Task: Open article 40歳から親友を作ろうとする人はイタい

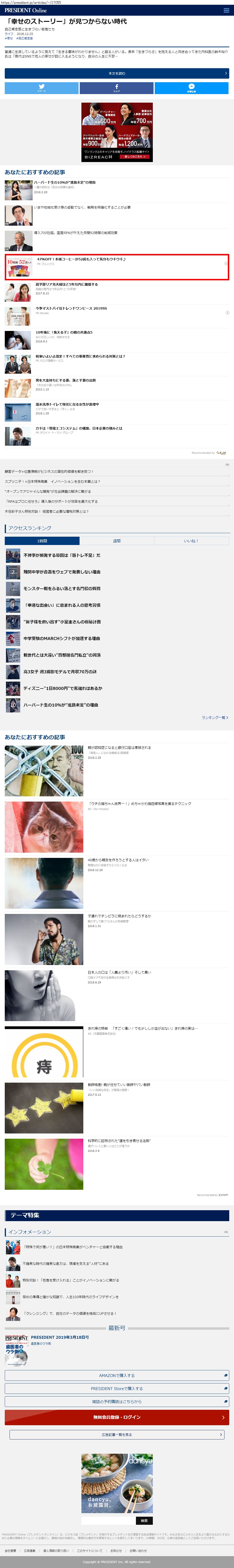Action: (x=117, y=860)
